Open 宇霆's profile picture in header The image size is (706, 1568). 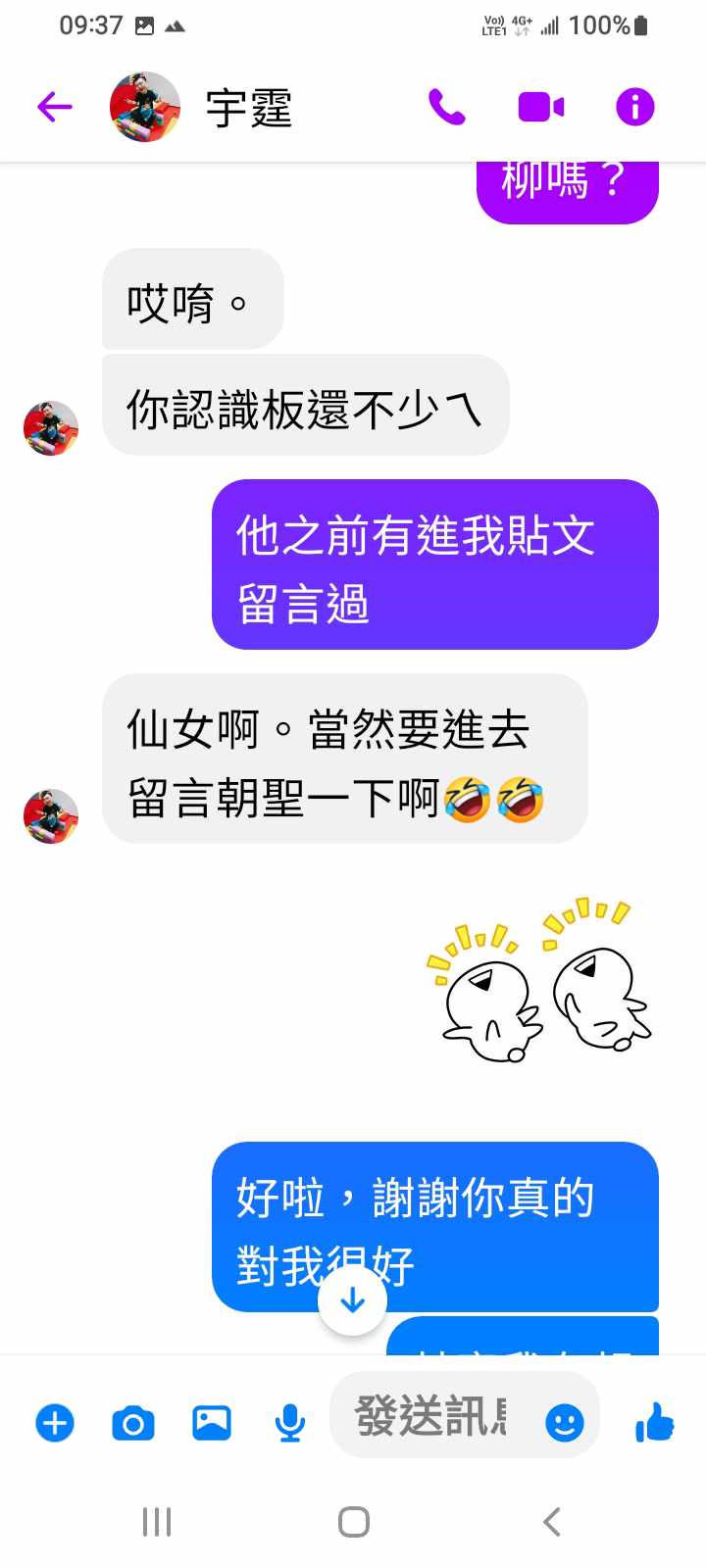click(x=145, y=107)
